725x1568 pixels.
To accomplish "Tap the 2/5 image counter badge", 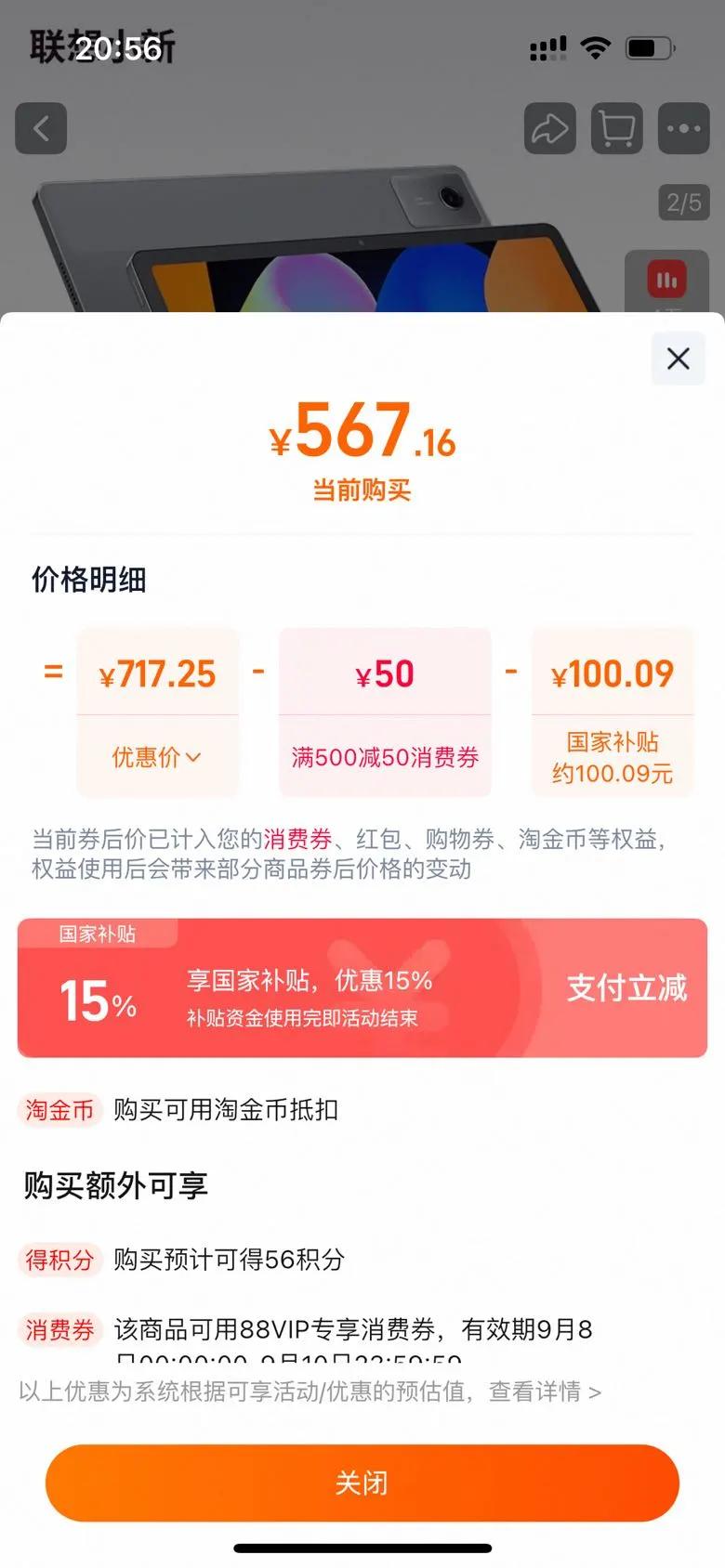I will [682, 203].
